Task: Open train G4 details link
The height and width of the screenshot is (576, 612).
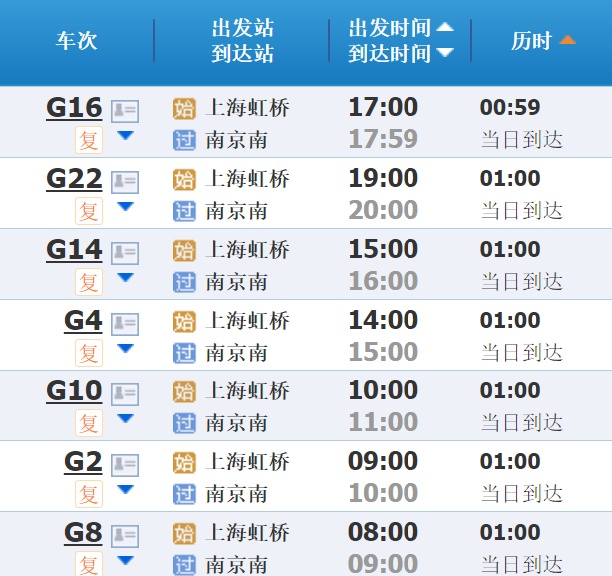Action: click(x=83, y=321)
